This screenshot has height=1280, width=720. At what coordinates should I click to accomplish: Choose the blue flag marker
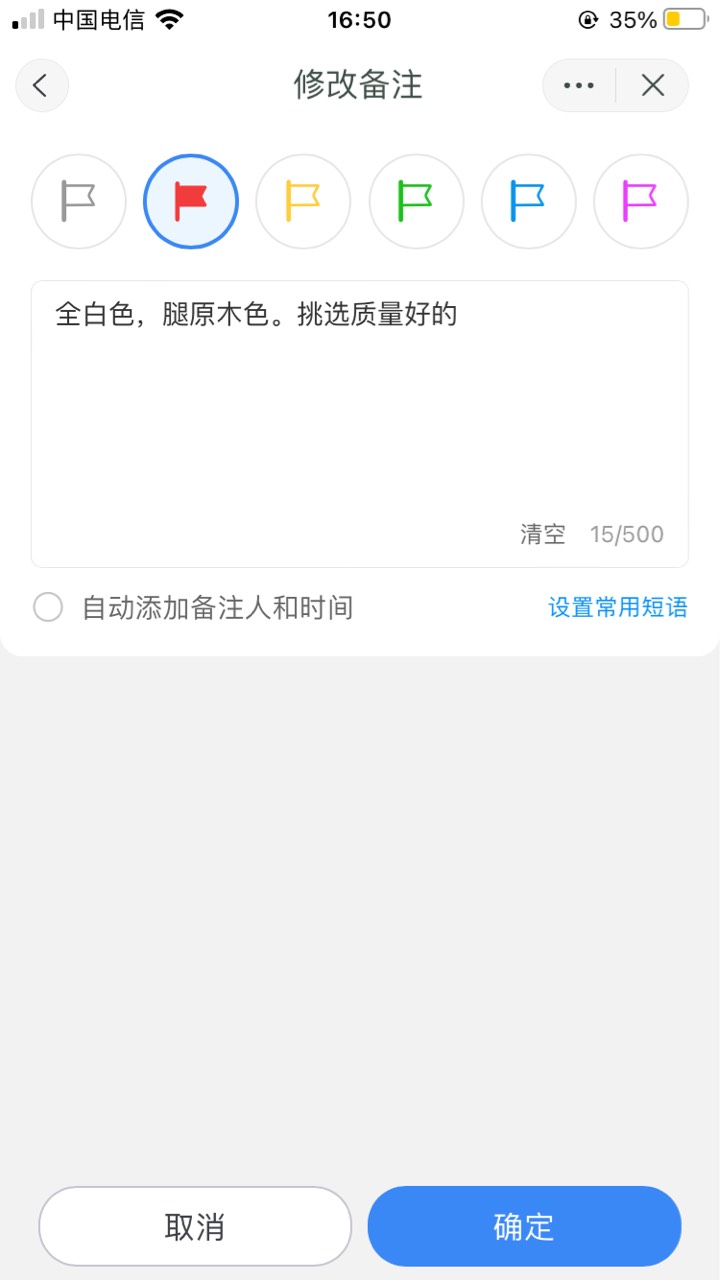(x=528, y=201)
